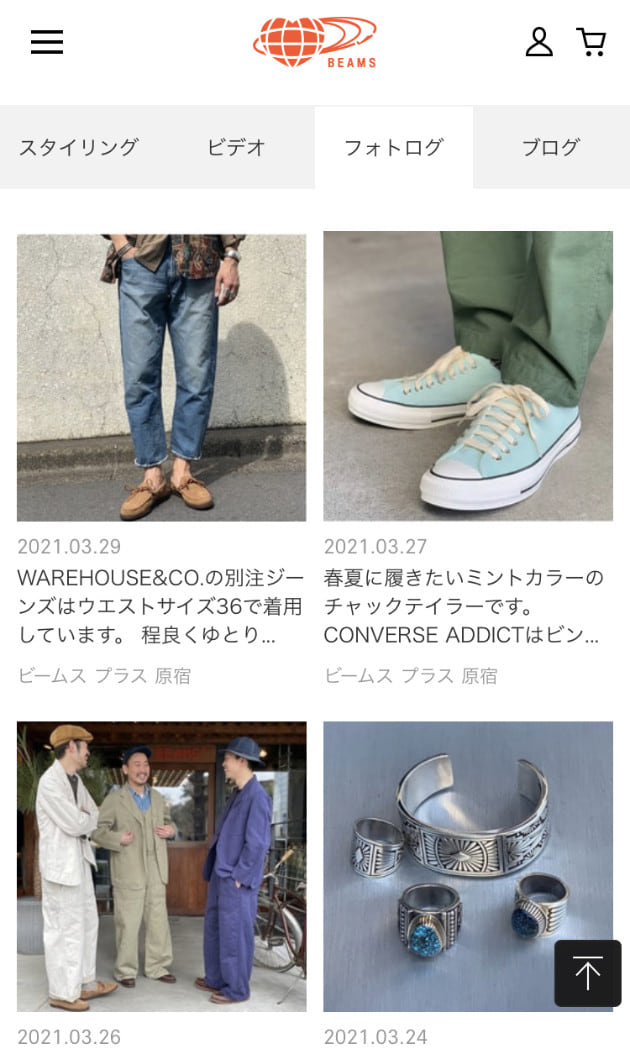This screenshot has width=630, height=1049.
Task: Switch to the ブログ tab
Action: (551, 147)
